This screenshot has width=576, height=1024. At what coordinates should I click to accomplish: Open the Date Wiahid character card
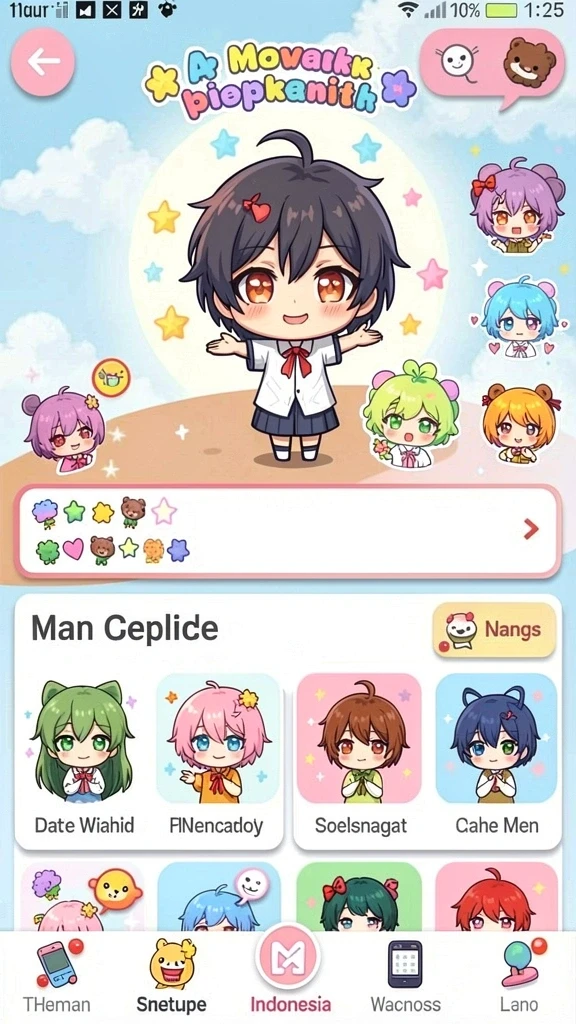point(84,756)
